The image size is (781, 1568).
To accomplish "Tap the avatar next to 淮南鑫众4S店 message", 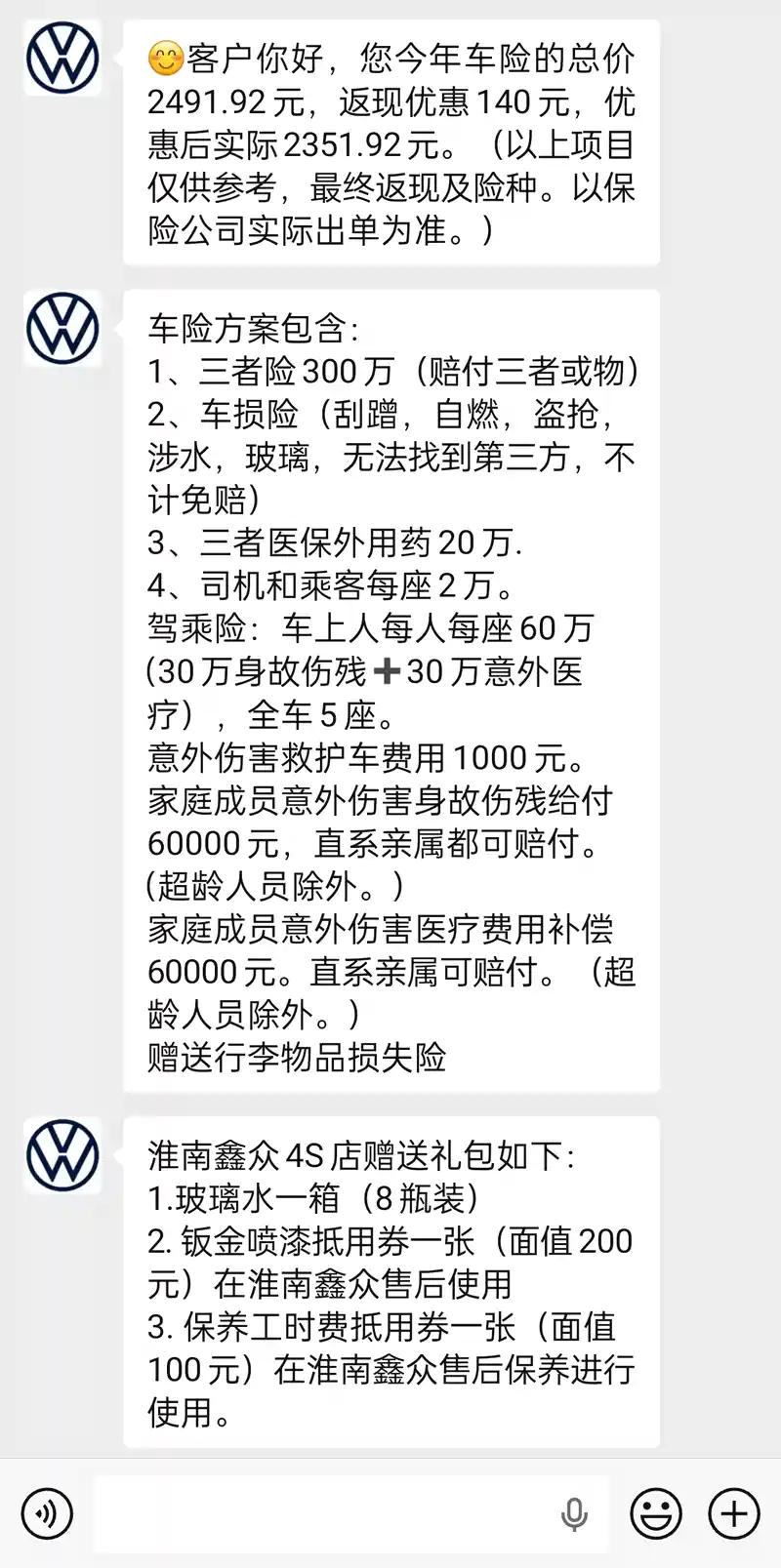I will click(x=62, y=1155).
